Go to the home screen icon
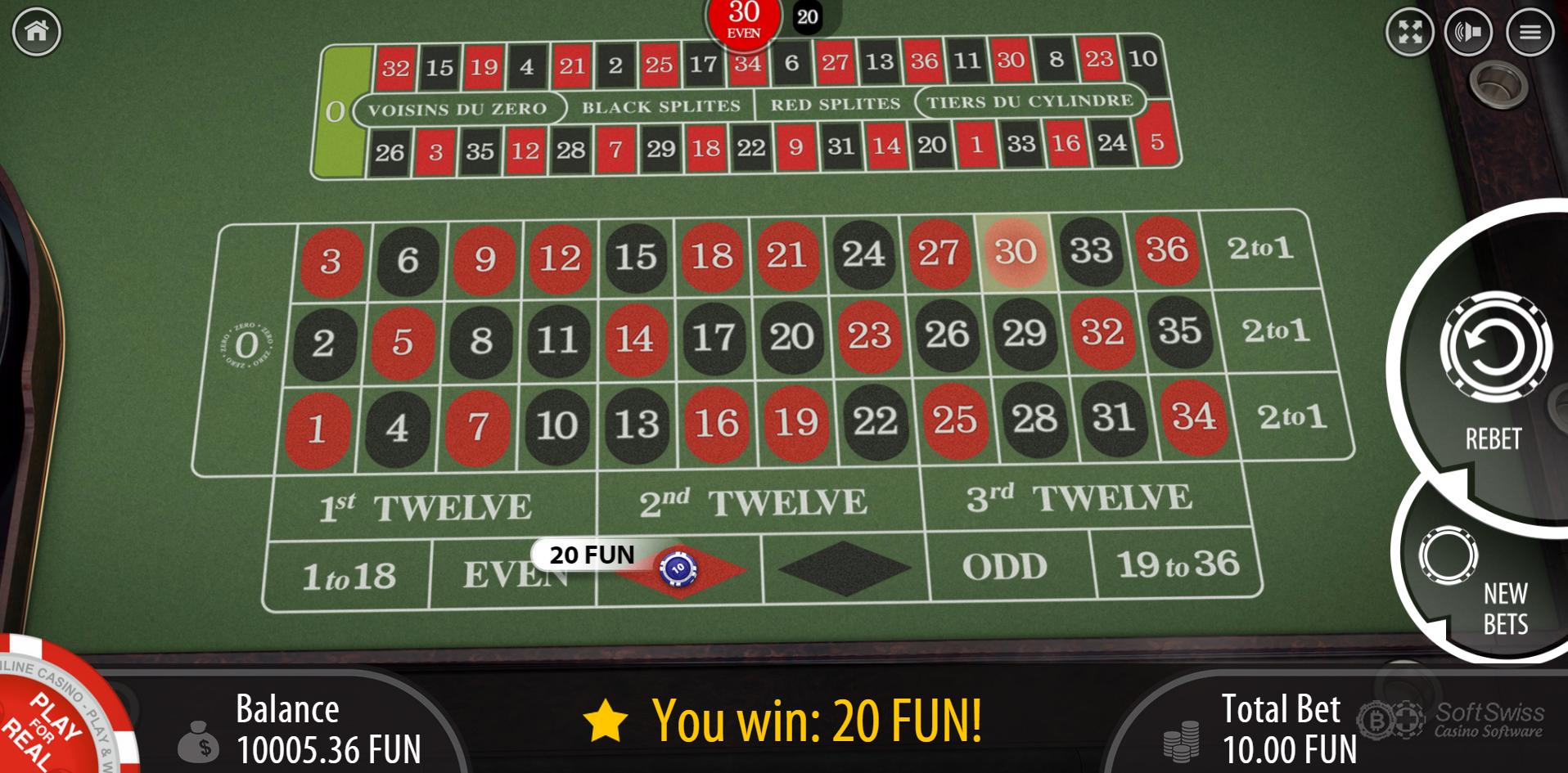 point(36,32)
